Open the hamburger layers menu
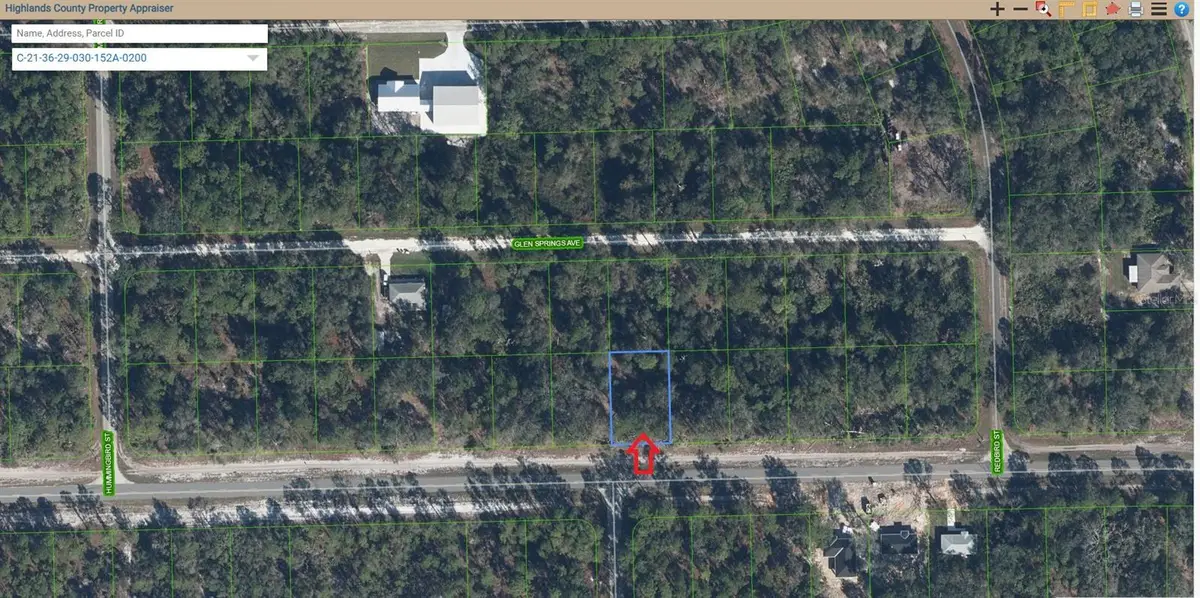Screen dimensions: 1200x598 pyautogui.click(x=1158, y=9)
